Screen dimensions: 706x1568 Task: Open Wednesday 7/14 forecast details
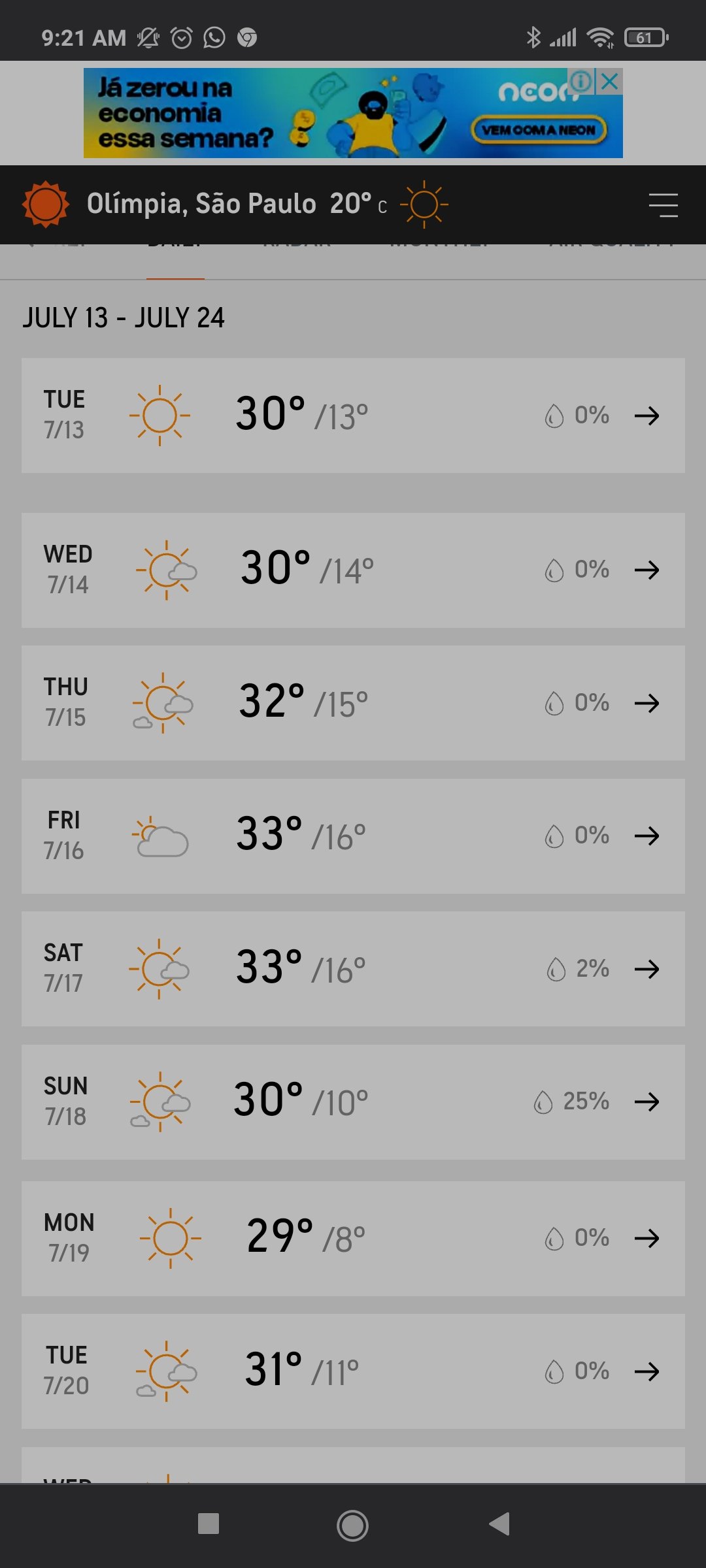click(x=353, y=570)
